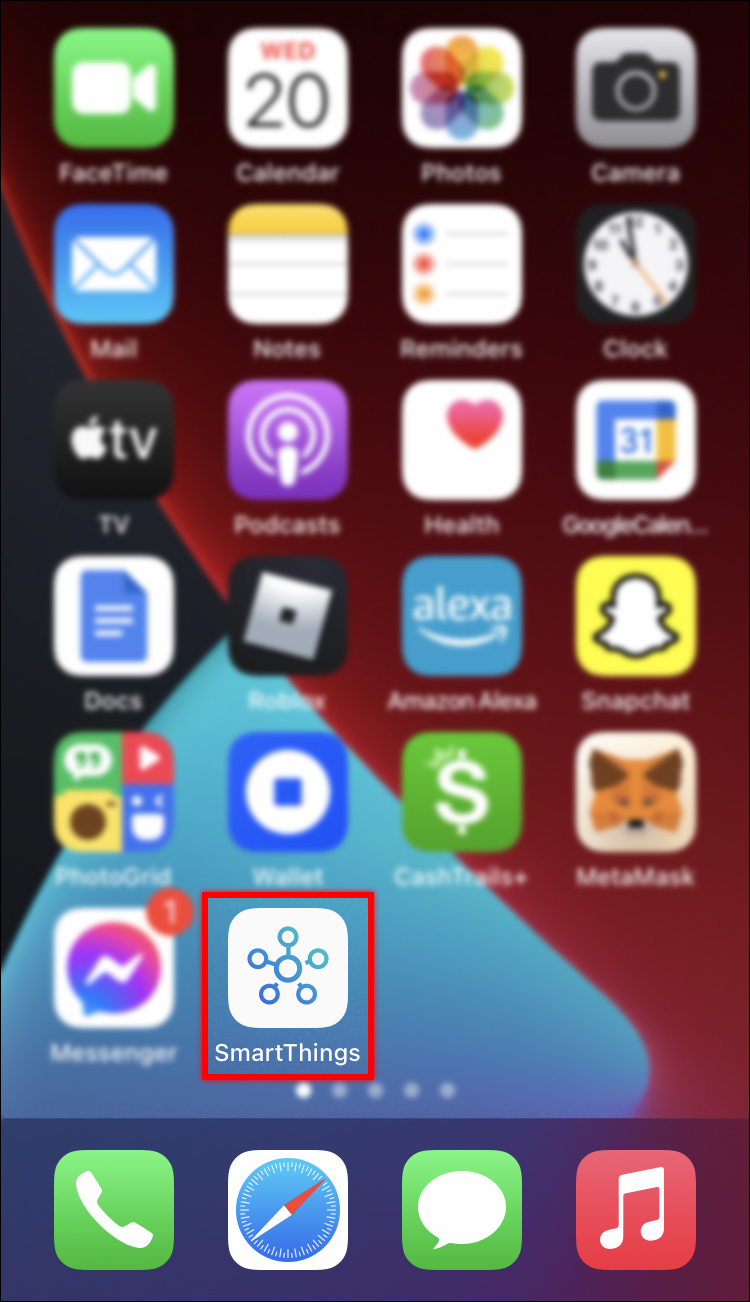Open the Phone app in the dock
The height and width of the screenshot is (1302, 750).
point(113,1209)
